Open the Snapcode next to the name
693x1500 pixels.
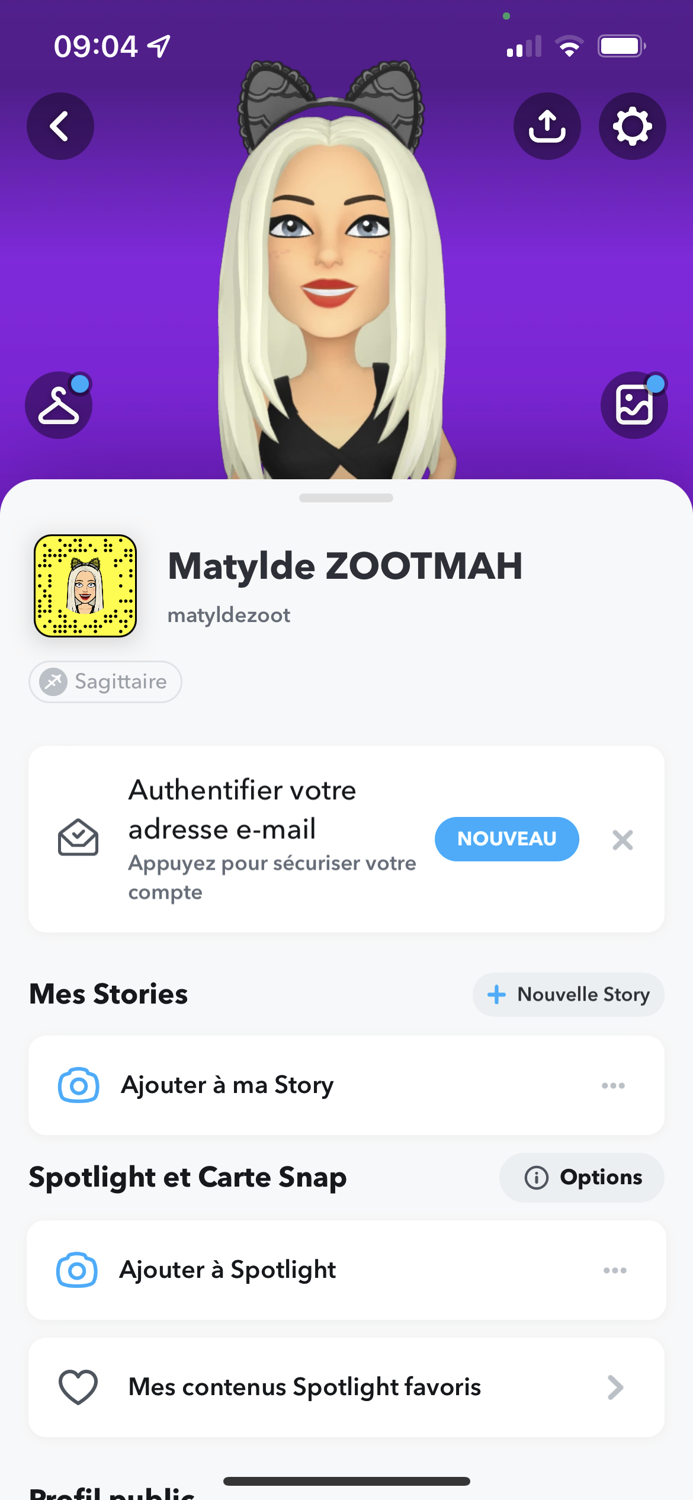pos(85,586)
